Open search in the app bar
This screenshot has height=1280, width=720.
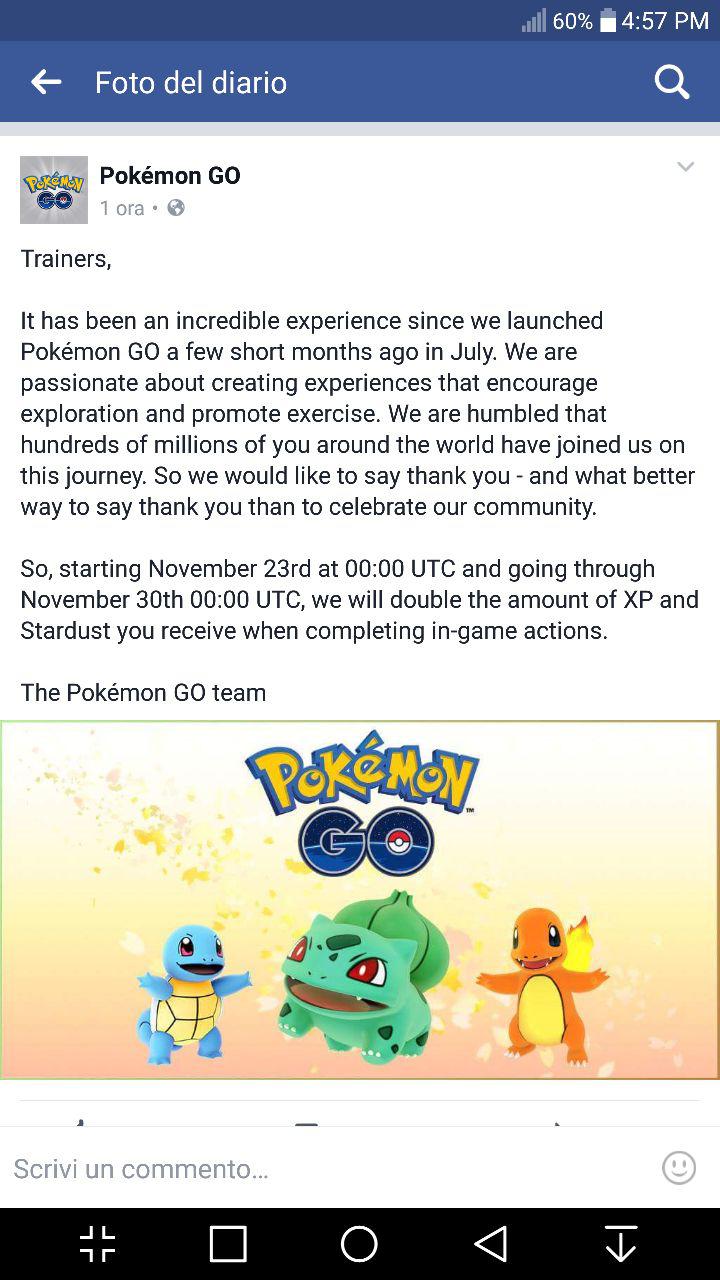[672, 82]
